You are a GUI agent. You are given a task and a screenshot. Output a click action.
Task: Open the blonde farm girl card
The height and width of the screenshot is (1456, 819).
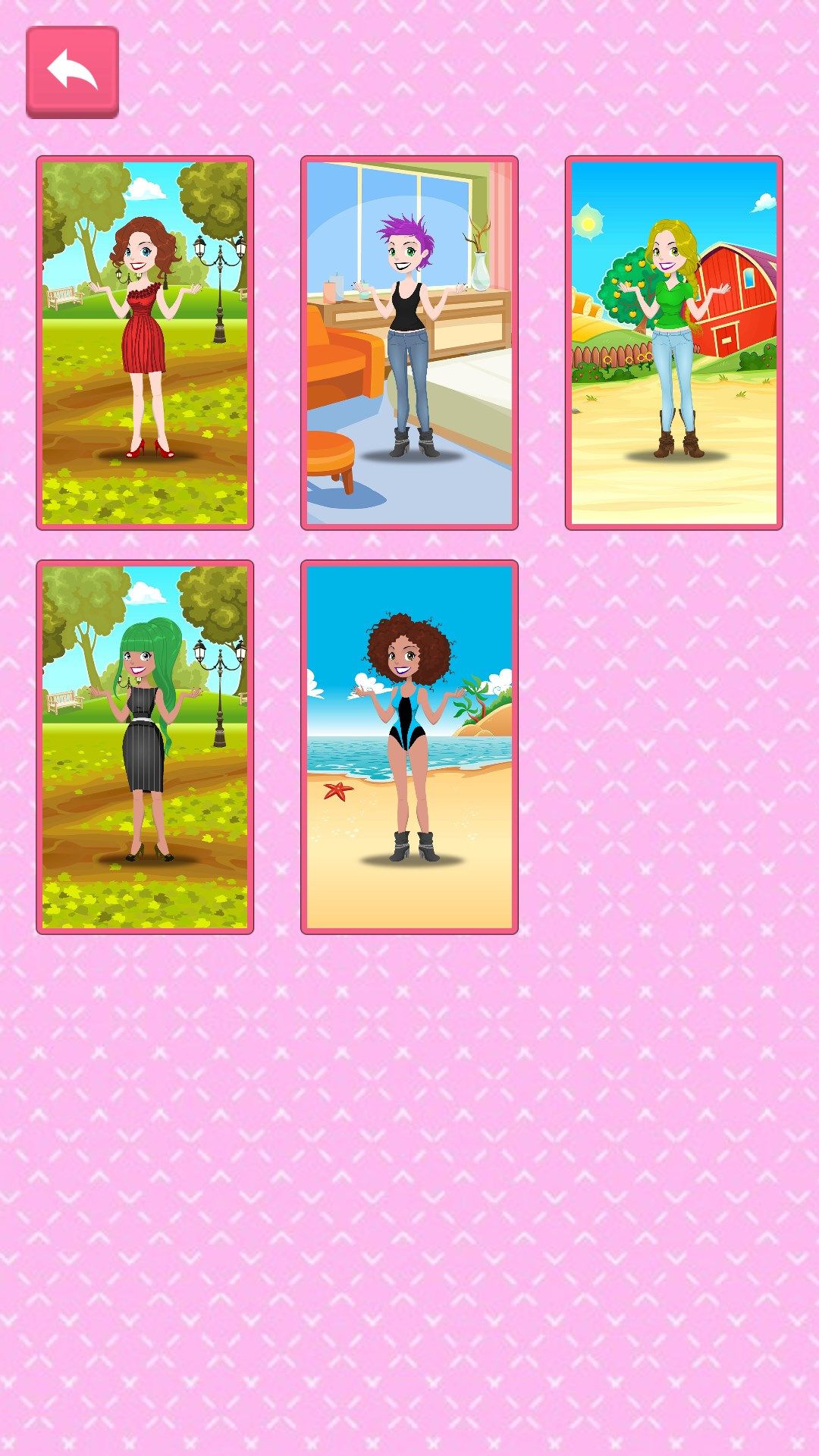point(673,343)
